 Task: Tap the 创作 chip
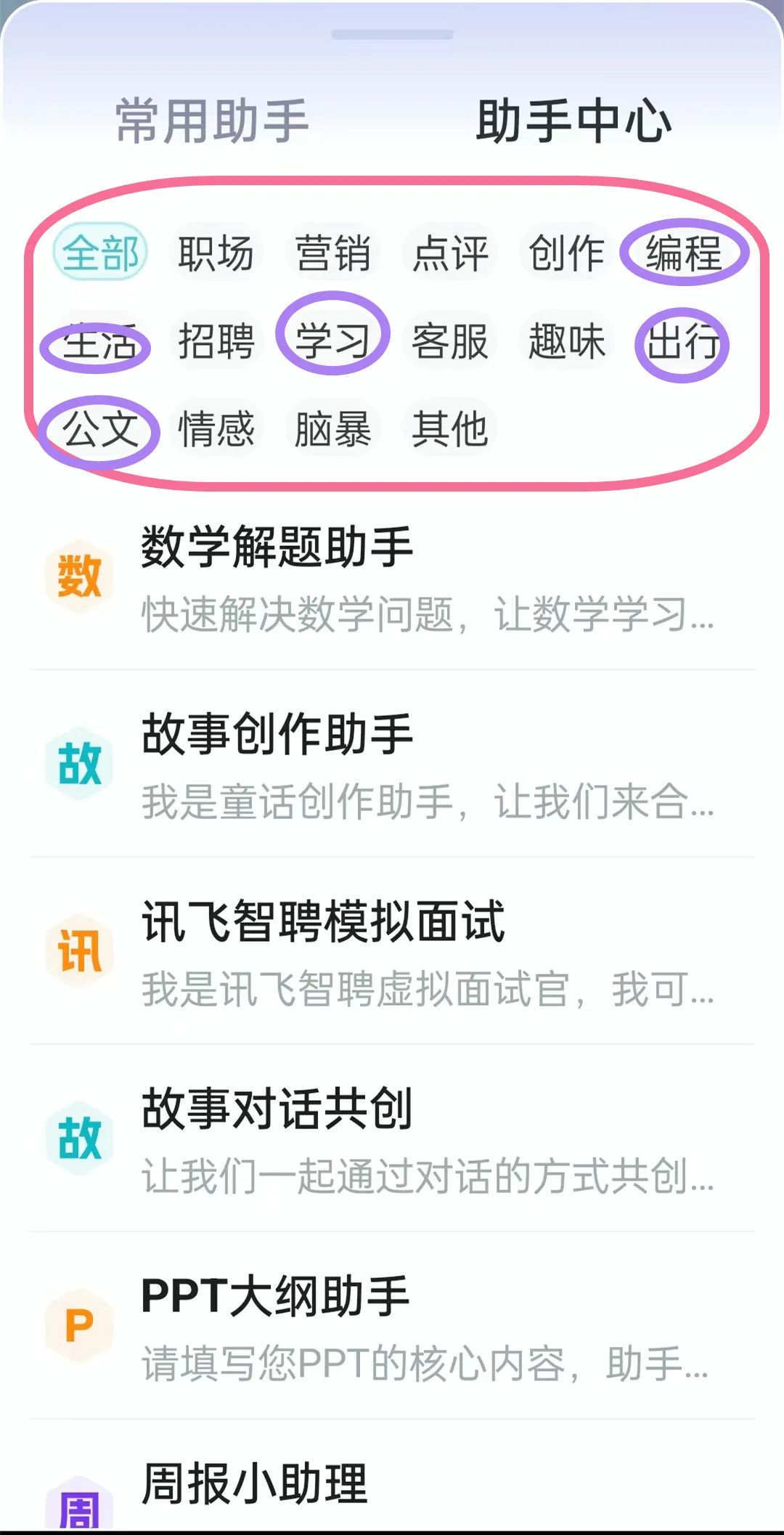(x=566, y=253)
